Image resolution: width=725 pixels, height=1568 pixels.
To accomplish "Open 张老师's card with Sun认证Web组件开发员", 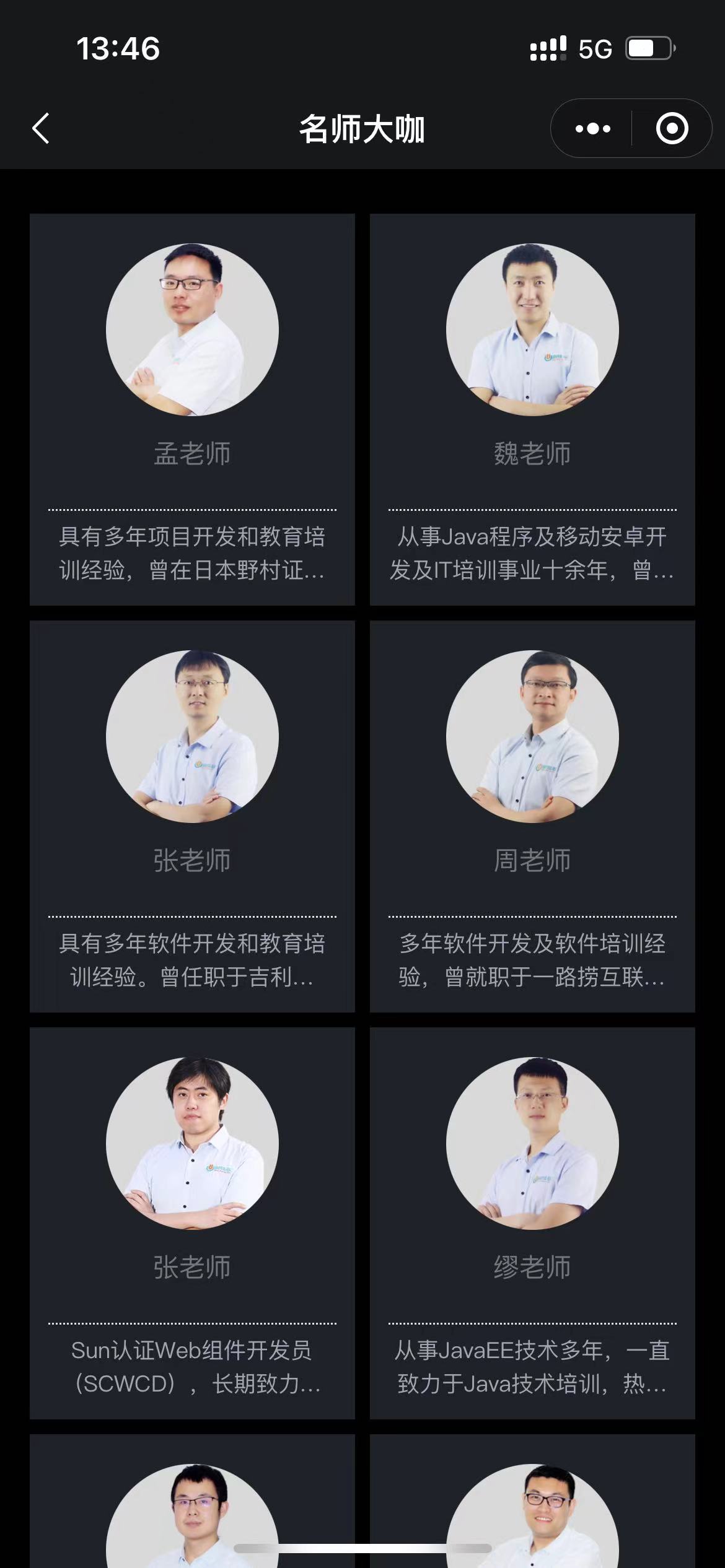I will (192, 1223).
